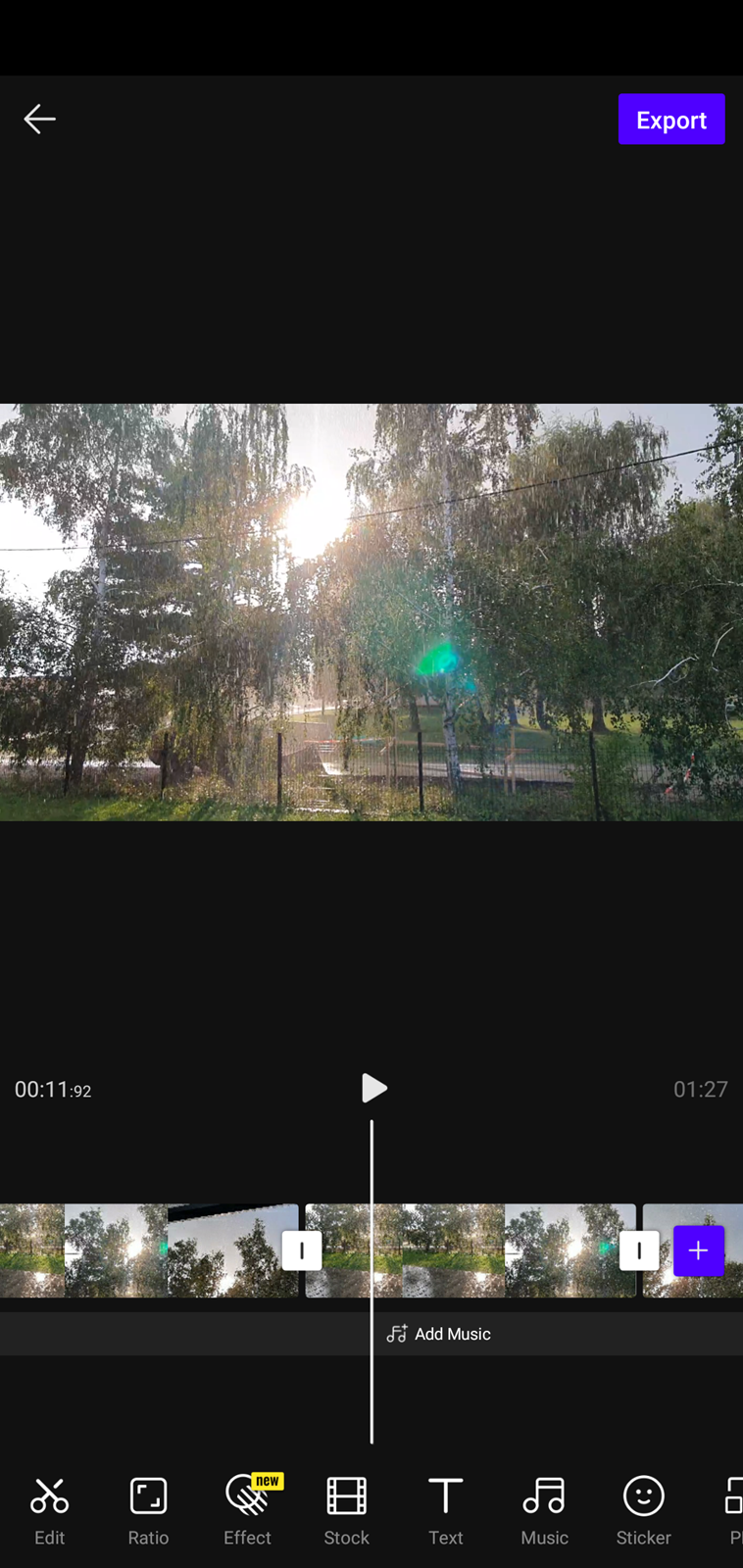Open the Stock footage tool

coord(347,1512)
